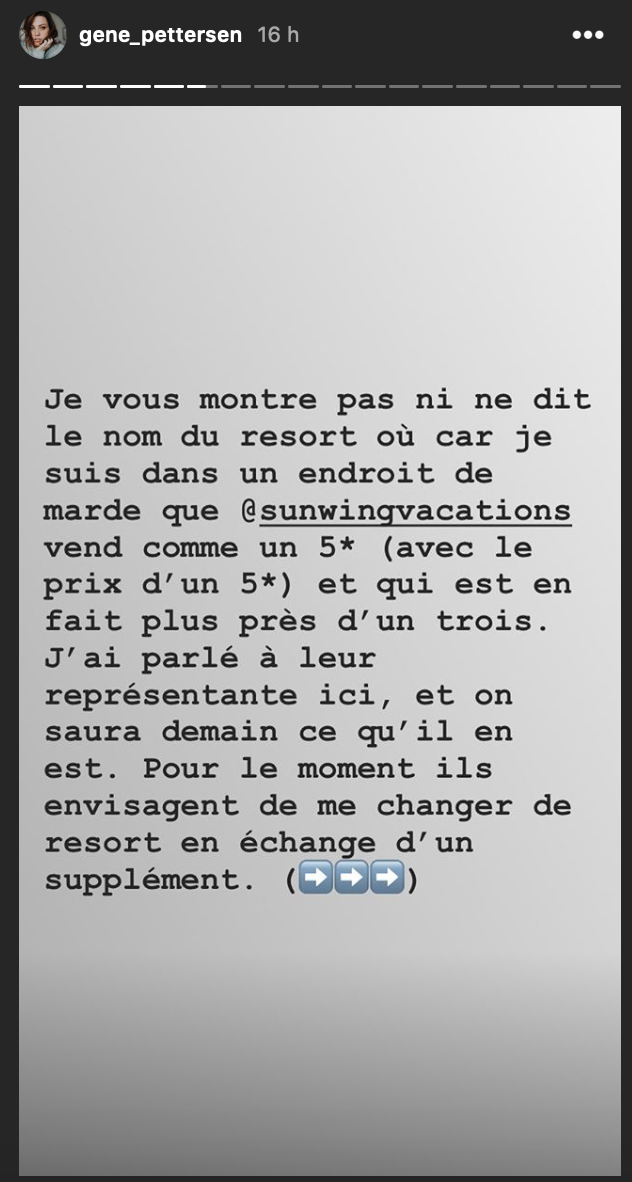Tap the gene_pettersen username
This screenshot has height=1182, width=632.
point(160,35)
